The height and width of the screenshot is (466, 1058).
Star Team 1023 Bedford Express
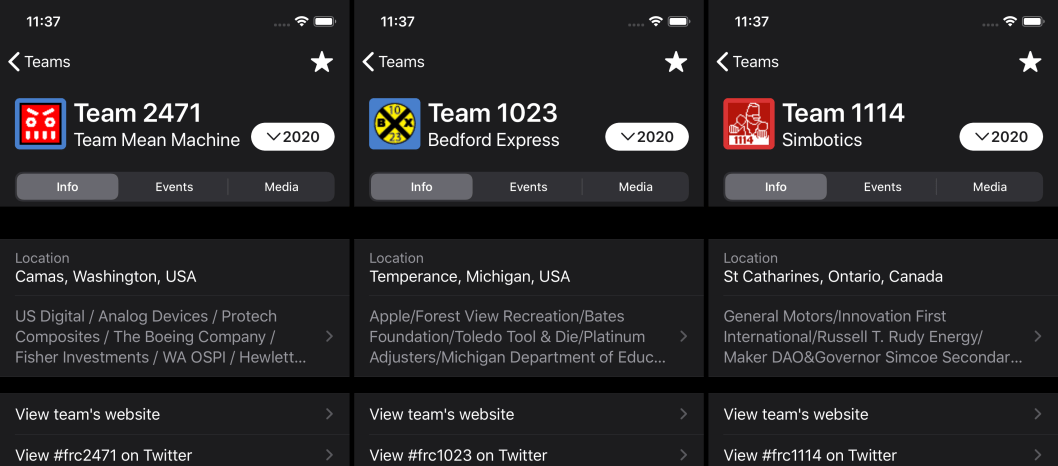point(676,62)
